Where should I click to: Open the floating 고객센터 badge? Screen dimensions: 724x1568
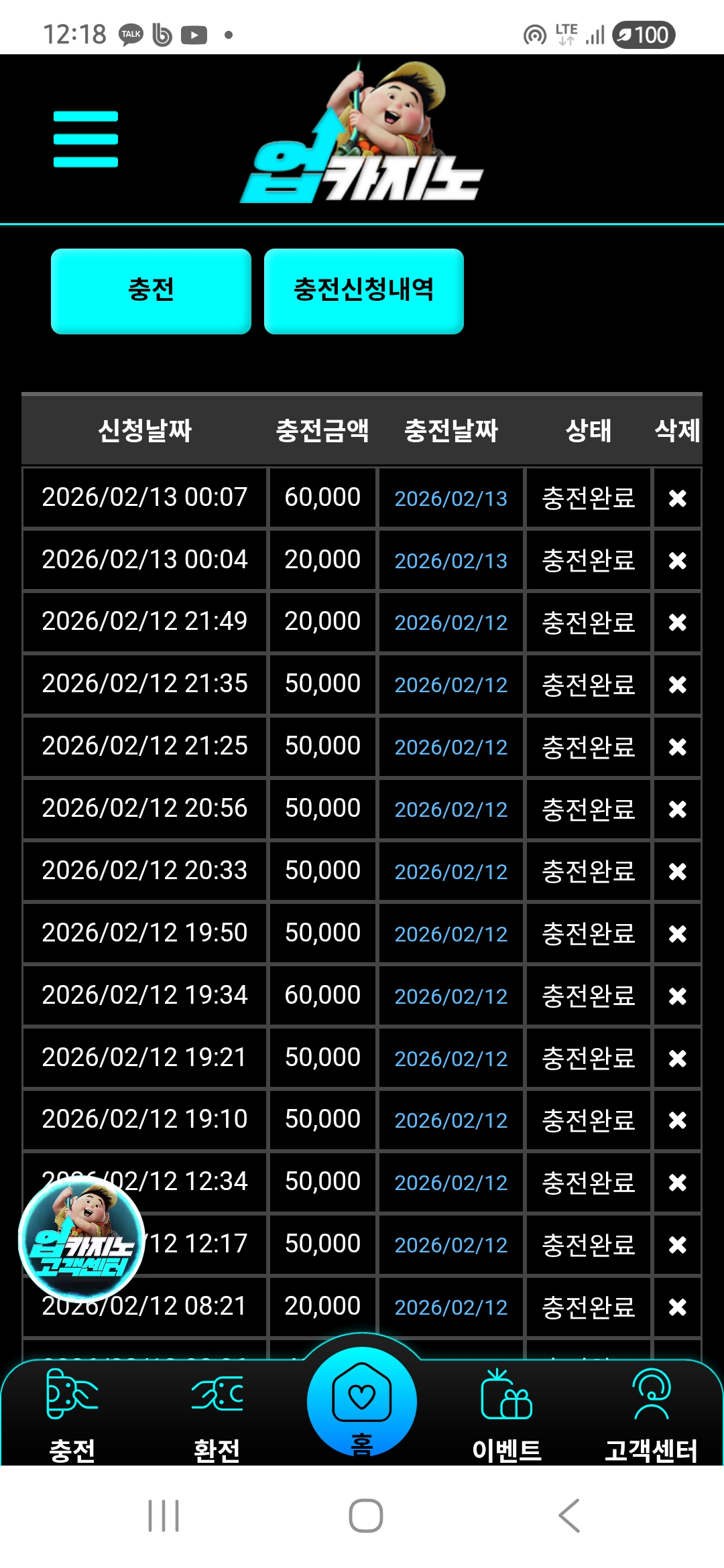pos(82,1240)
